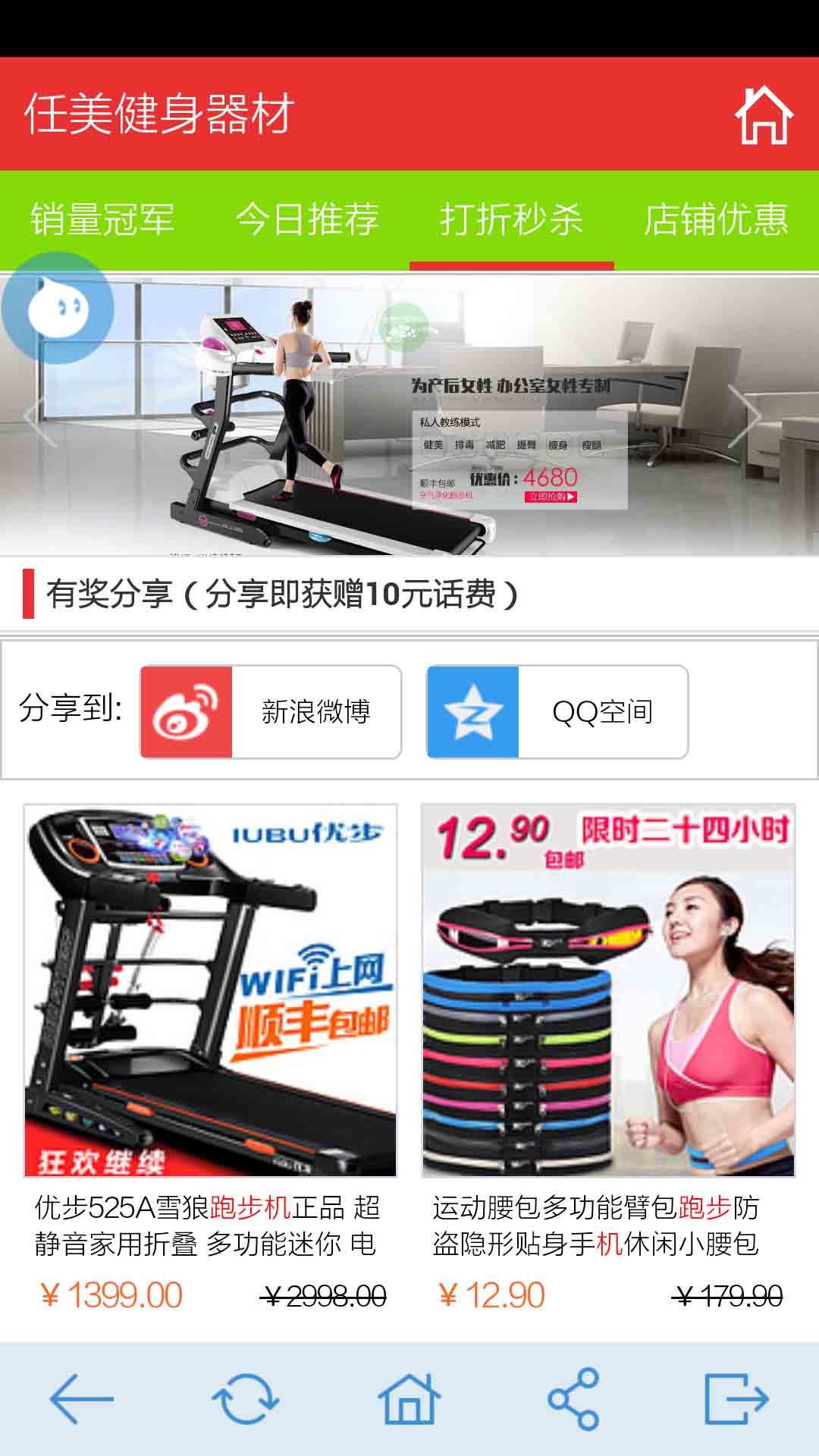Go back using the bottom arrow
The height and width of the screenshot is (1456, 819).
(82, 1399)
